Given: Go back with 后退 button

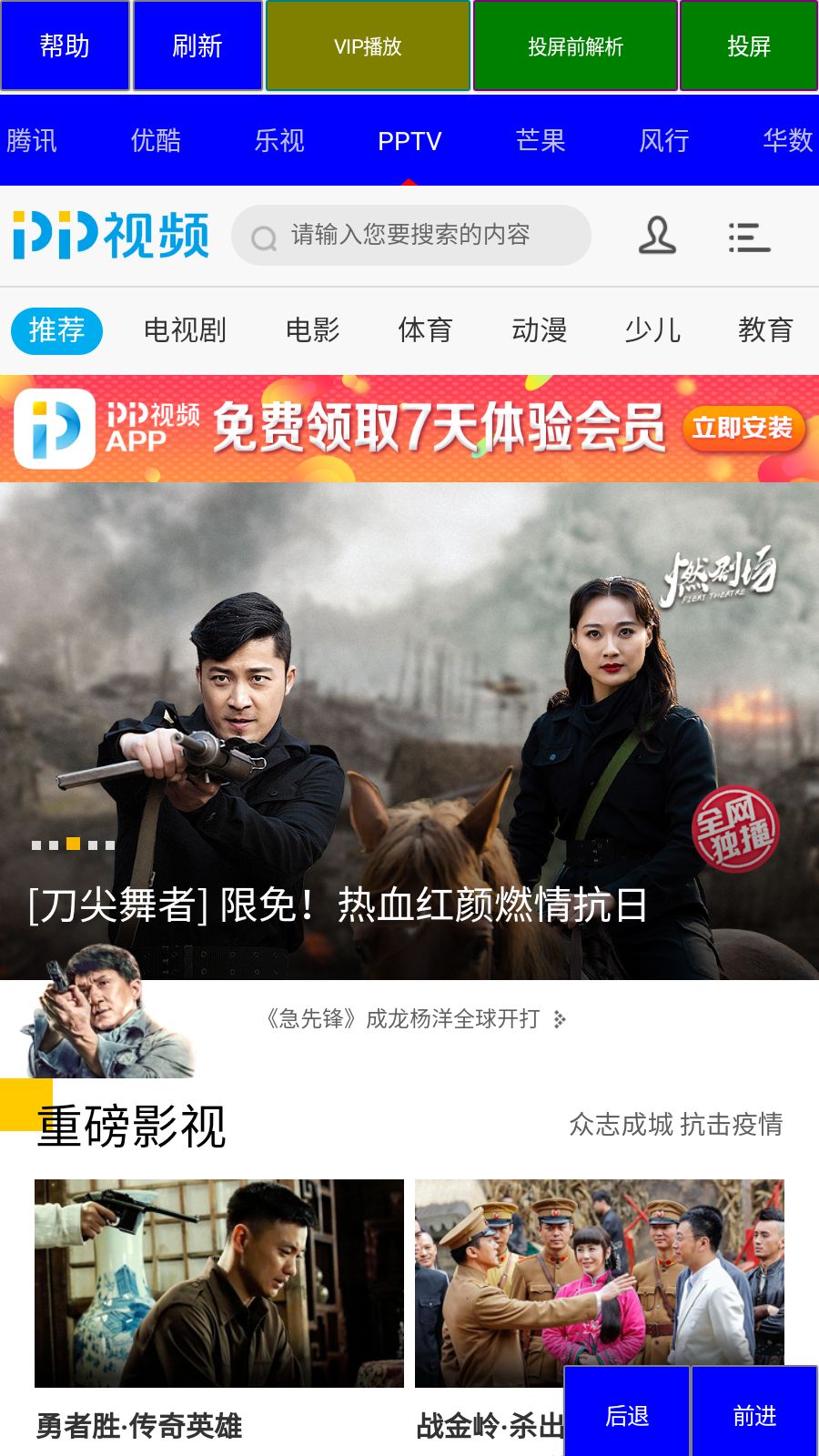Looking at the screenshot, I should (x=627, y=1416).
